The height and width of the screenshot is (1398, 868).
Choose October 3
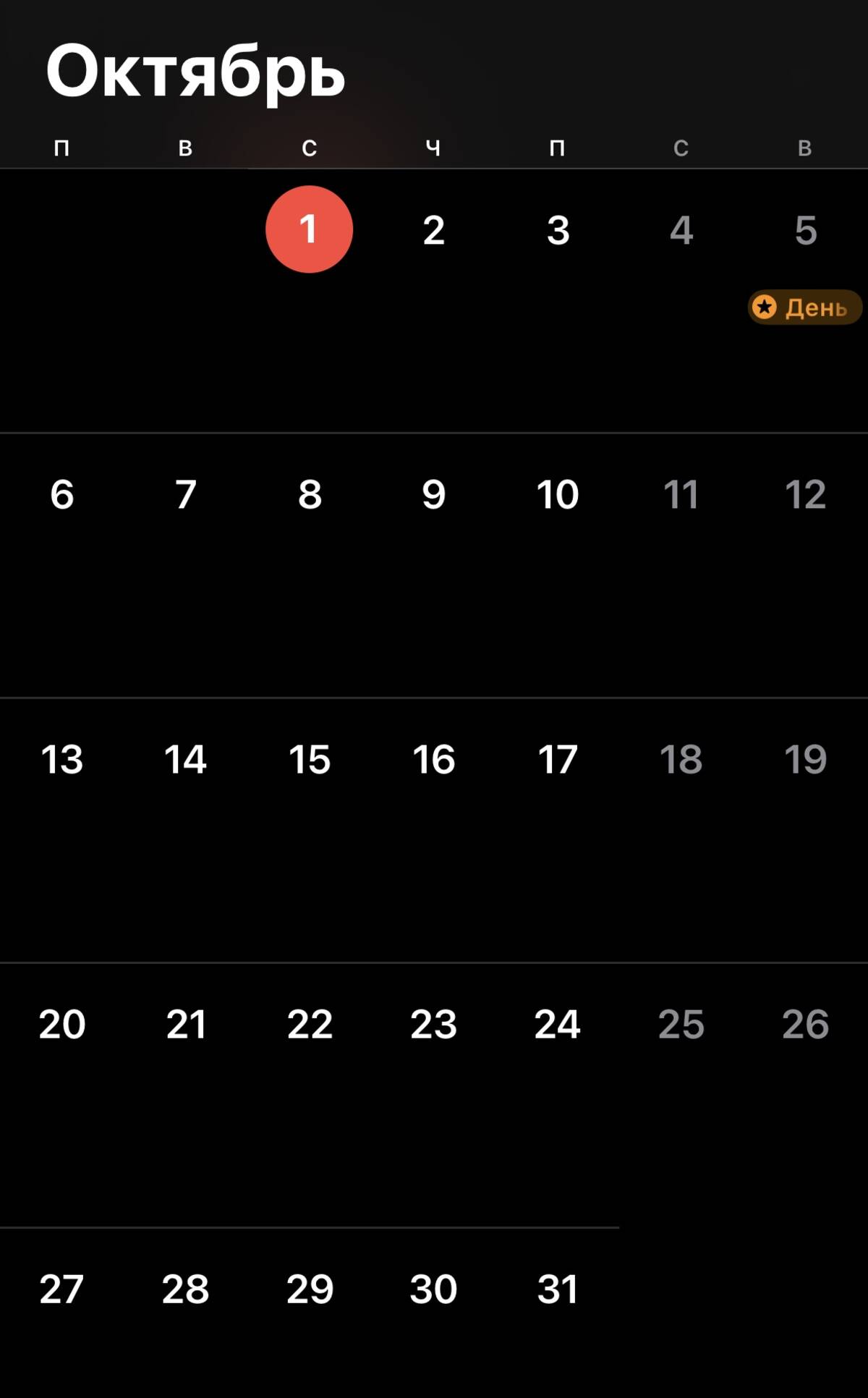pos(558,230)
